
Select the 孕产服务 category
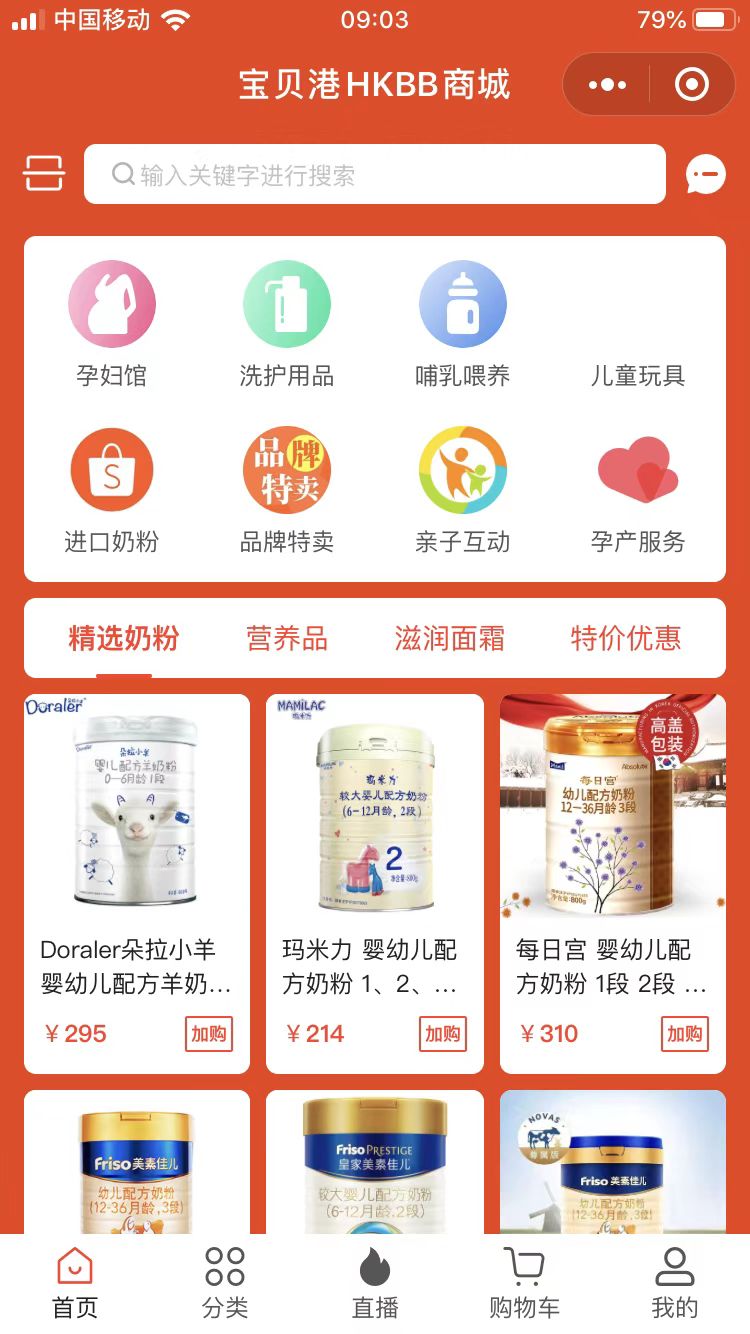pyautogui.click(x=638, y=490)
